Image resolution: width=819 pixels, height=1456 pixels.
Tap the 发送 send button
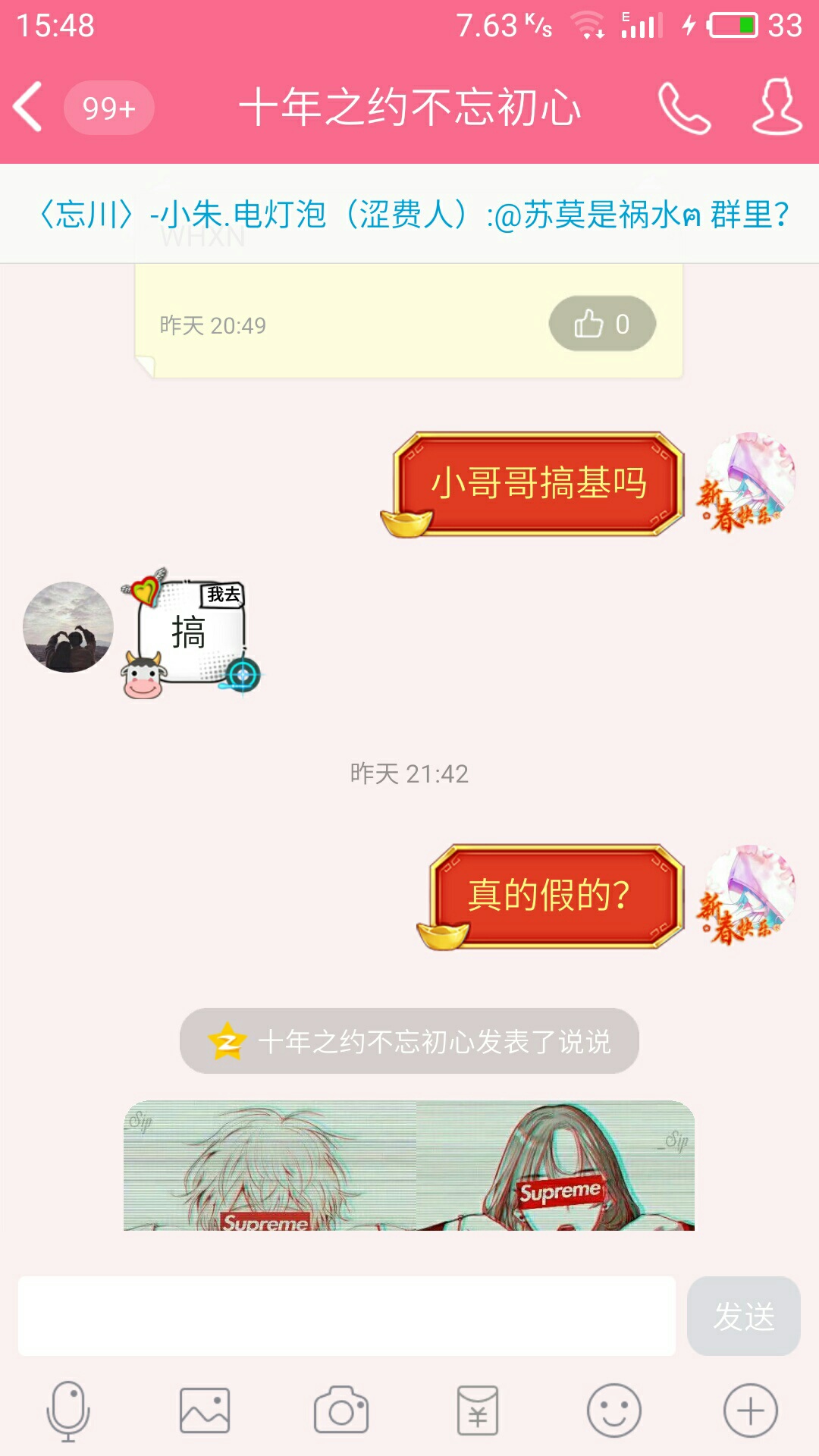tap(743, 1316)
